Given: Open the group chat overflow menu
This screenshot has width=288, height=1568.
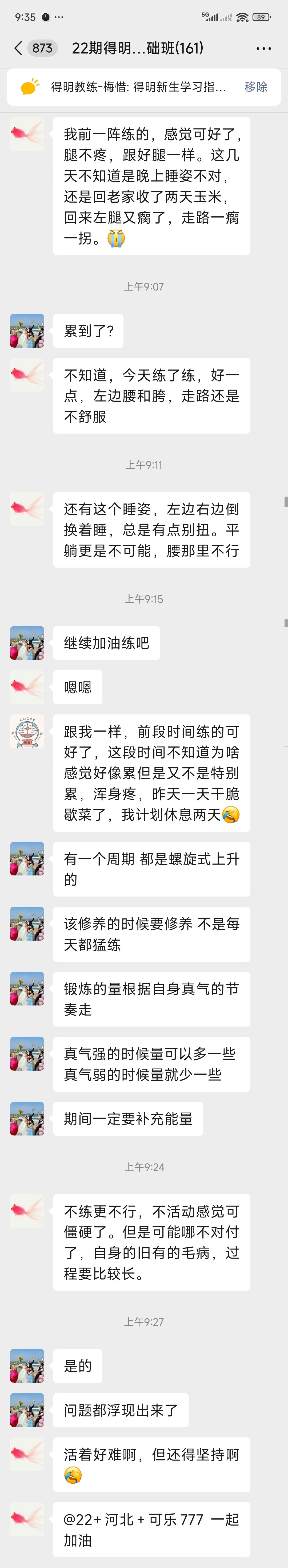Looking at the screenshot, I should point(264,48).
